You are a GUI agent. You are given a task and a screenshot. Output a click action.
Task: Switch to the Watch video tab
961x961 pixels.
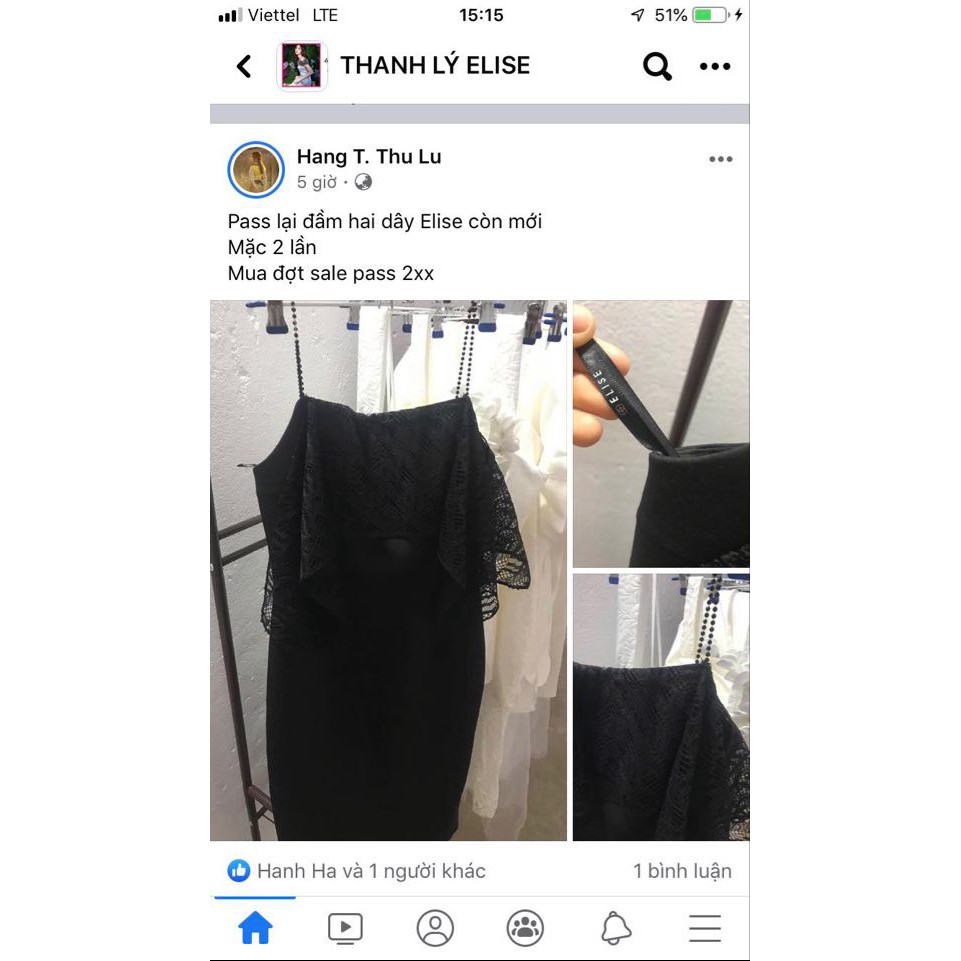coord(345,928)
